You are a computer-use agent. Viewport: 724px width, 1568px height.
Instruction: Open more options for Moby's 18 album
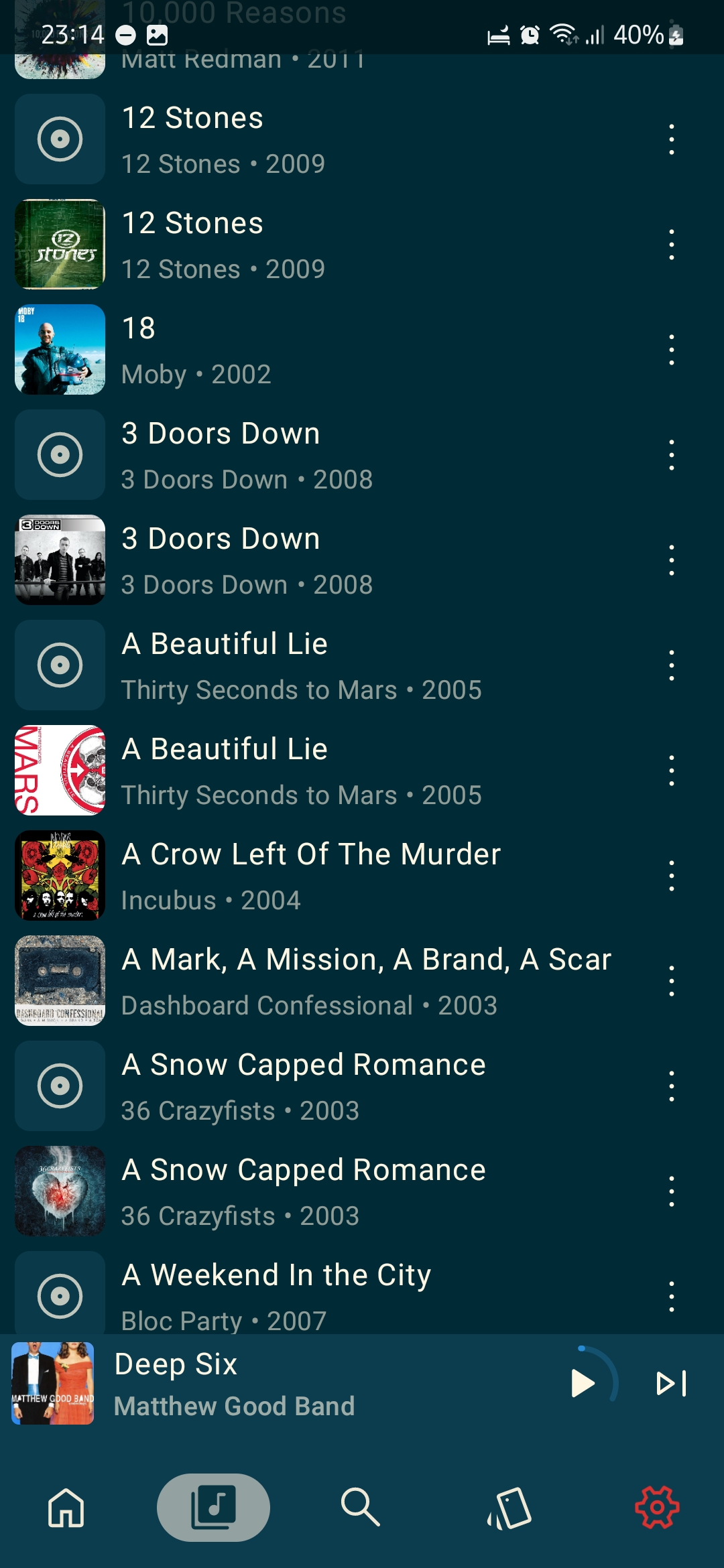point(671,350)
